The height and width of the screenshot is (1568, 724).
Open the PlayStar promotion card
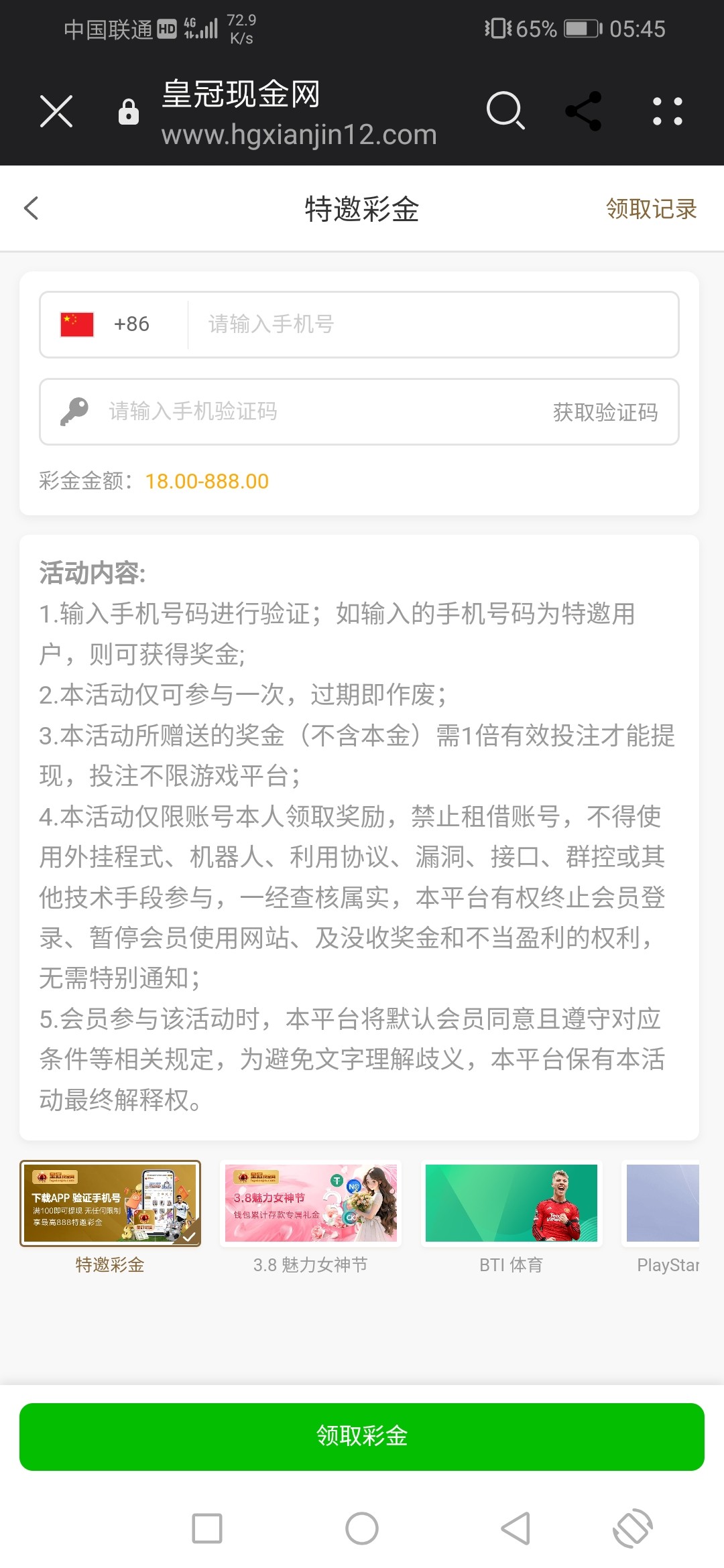(664, 1203)
